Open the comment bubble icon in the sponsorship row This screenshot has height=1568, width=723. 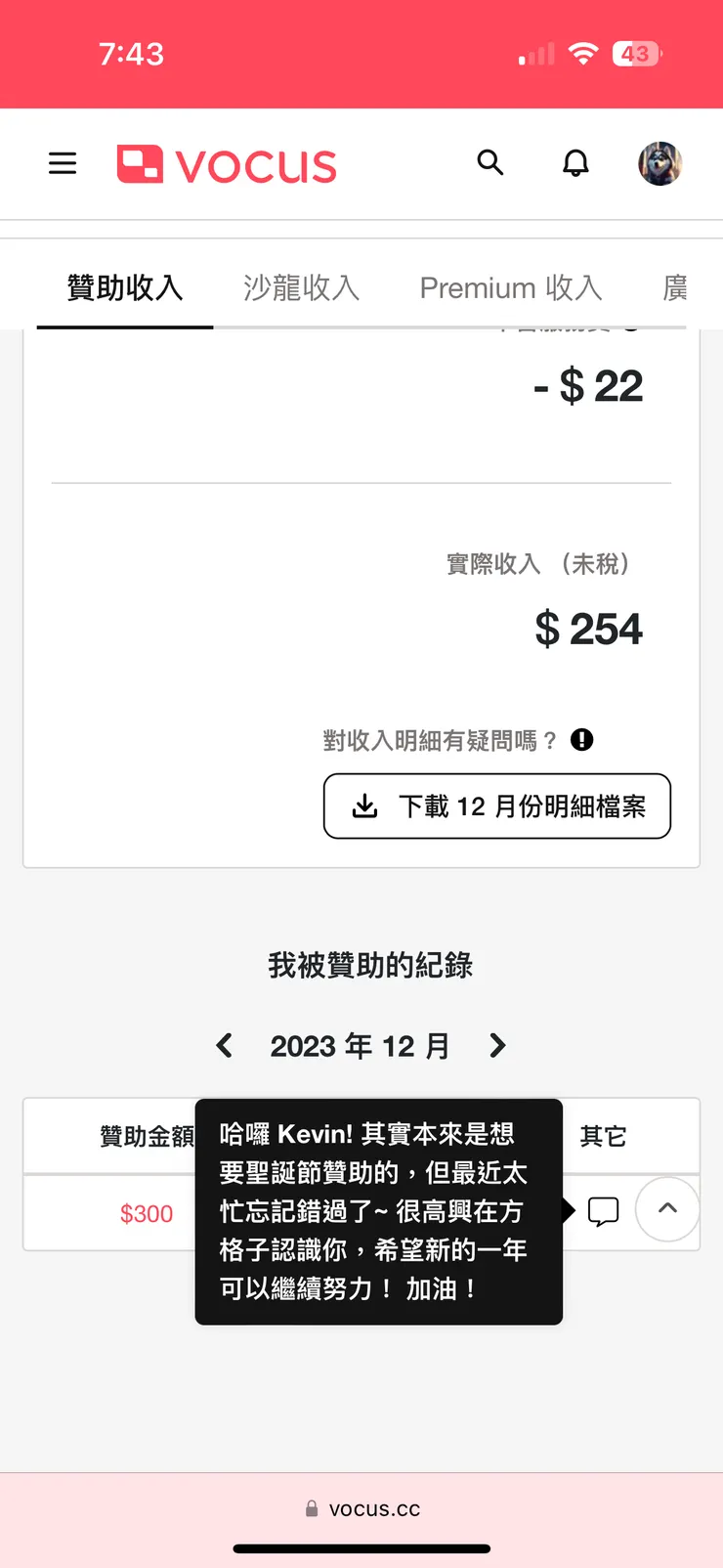tap(604, 1210)
